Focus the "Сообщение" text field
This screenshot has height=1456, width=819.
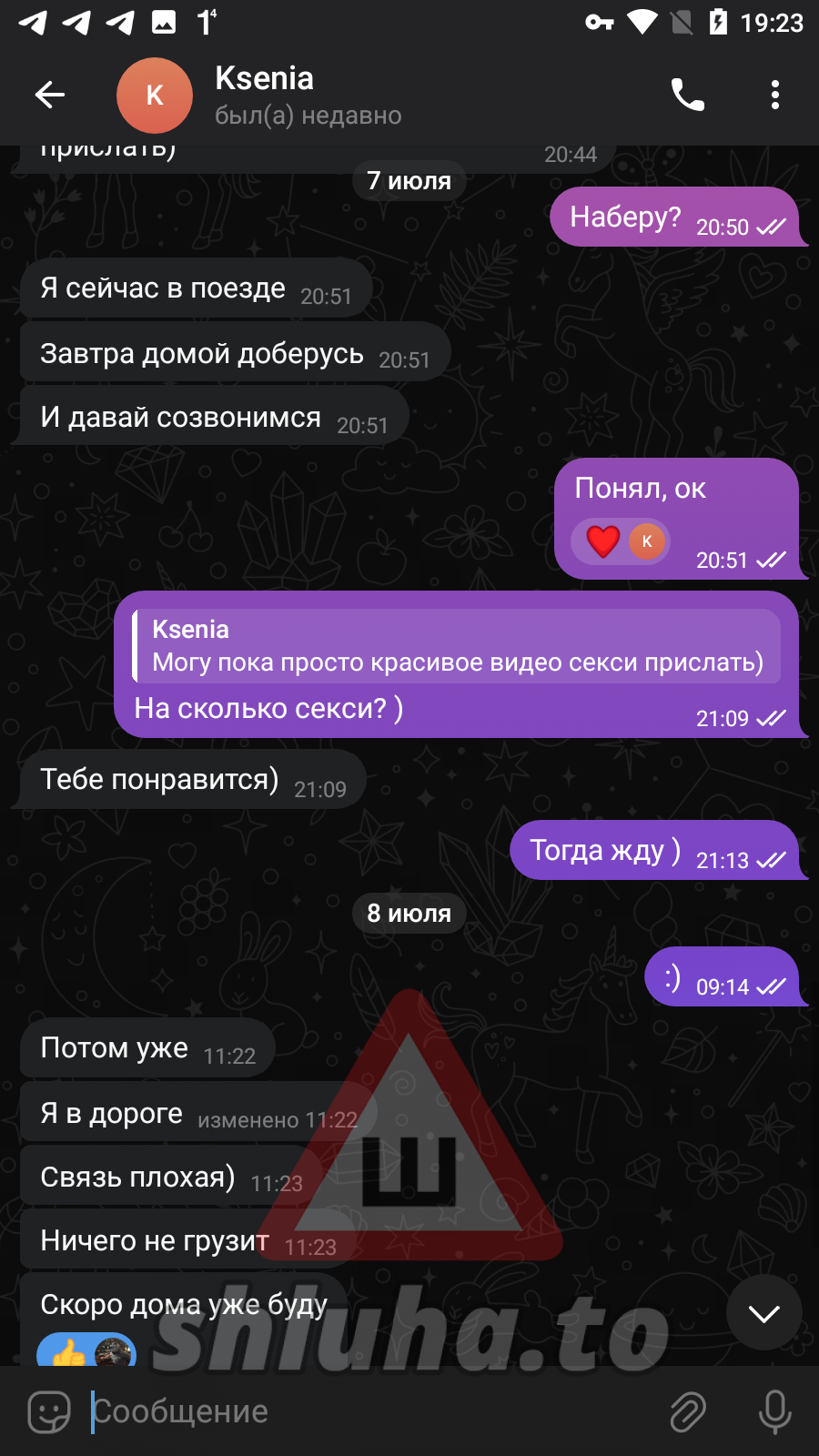click(364, 1411)
